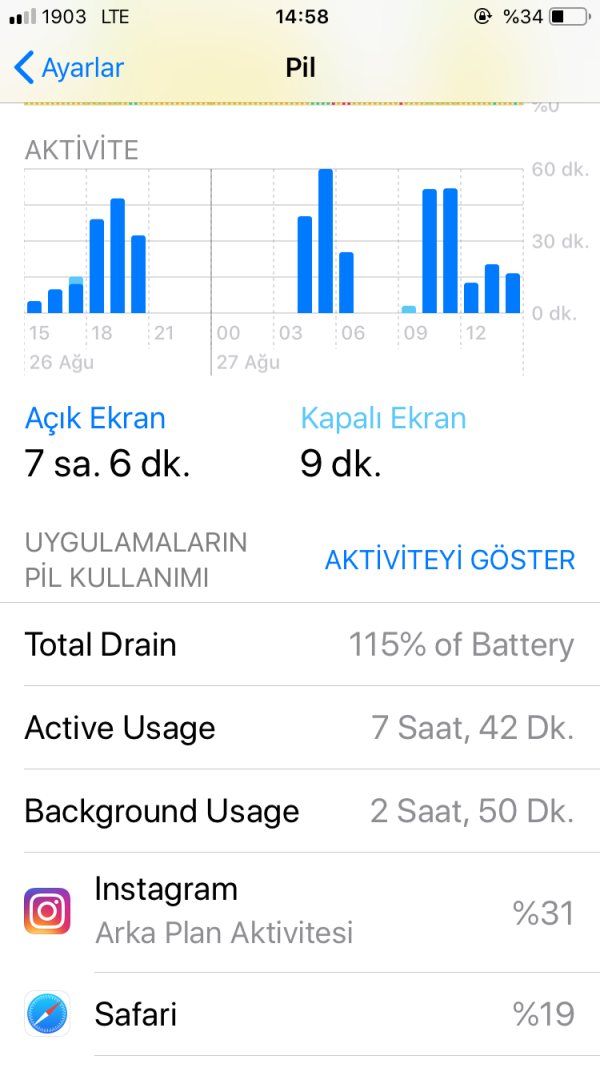The image size is (600, 1068).
Task: Open Instagram battery usage row
Action: coord(300,912)
